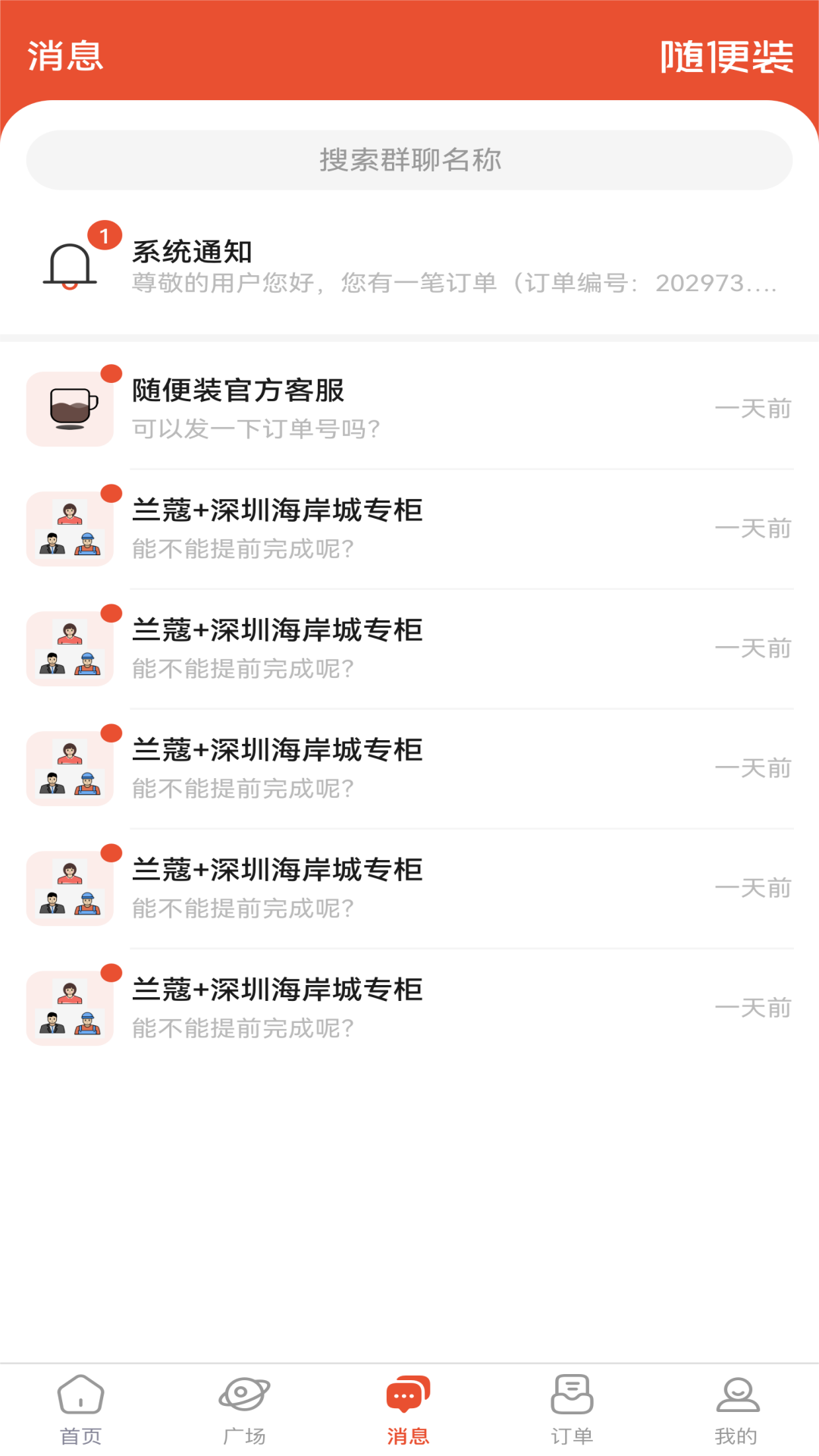Click the group avatar of the third 兰蔻 chat
Image resolution: width=819 pixels, height=1456 pixels.
coord(69,767)
